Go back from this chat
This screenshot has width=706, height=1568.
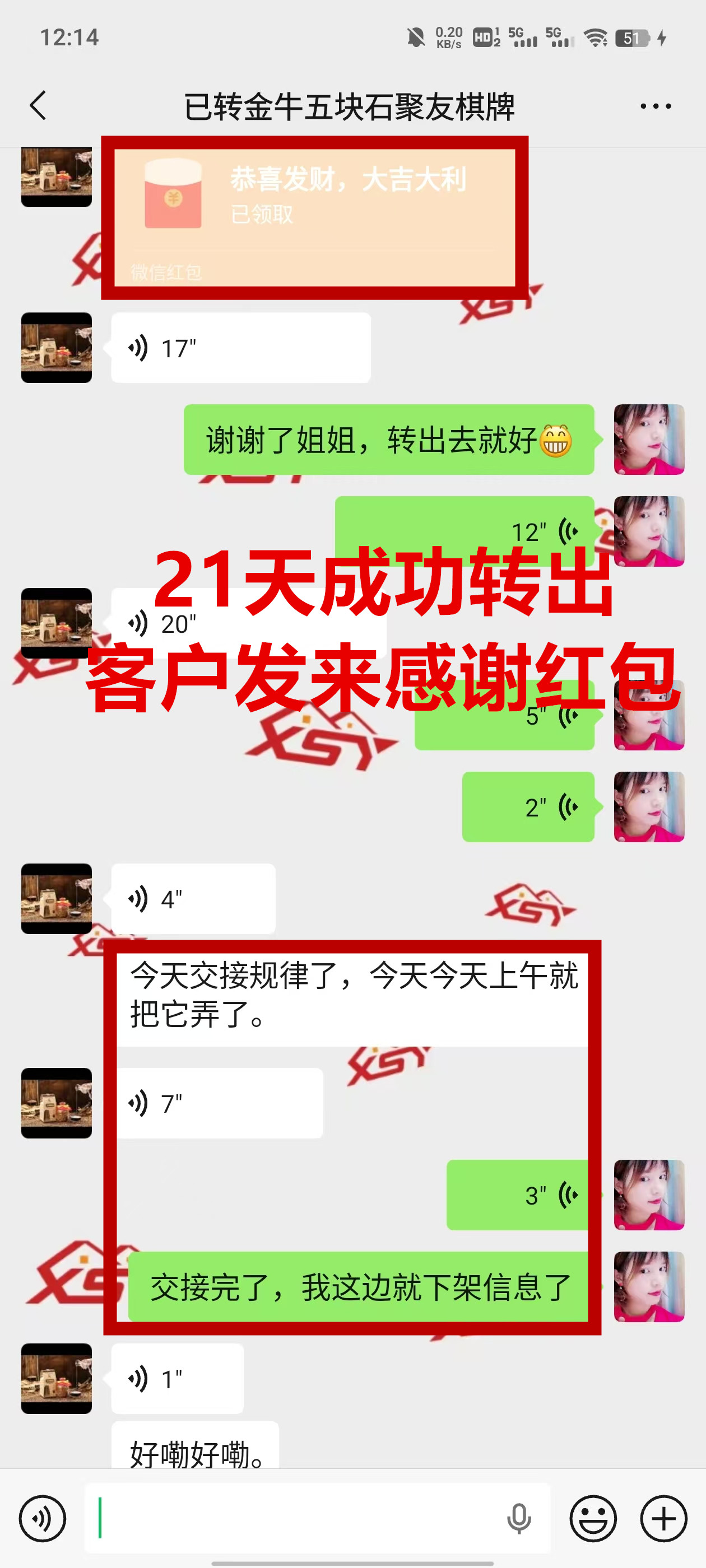click(38, 106)
